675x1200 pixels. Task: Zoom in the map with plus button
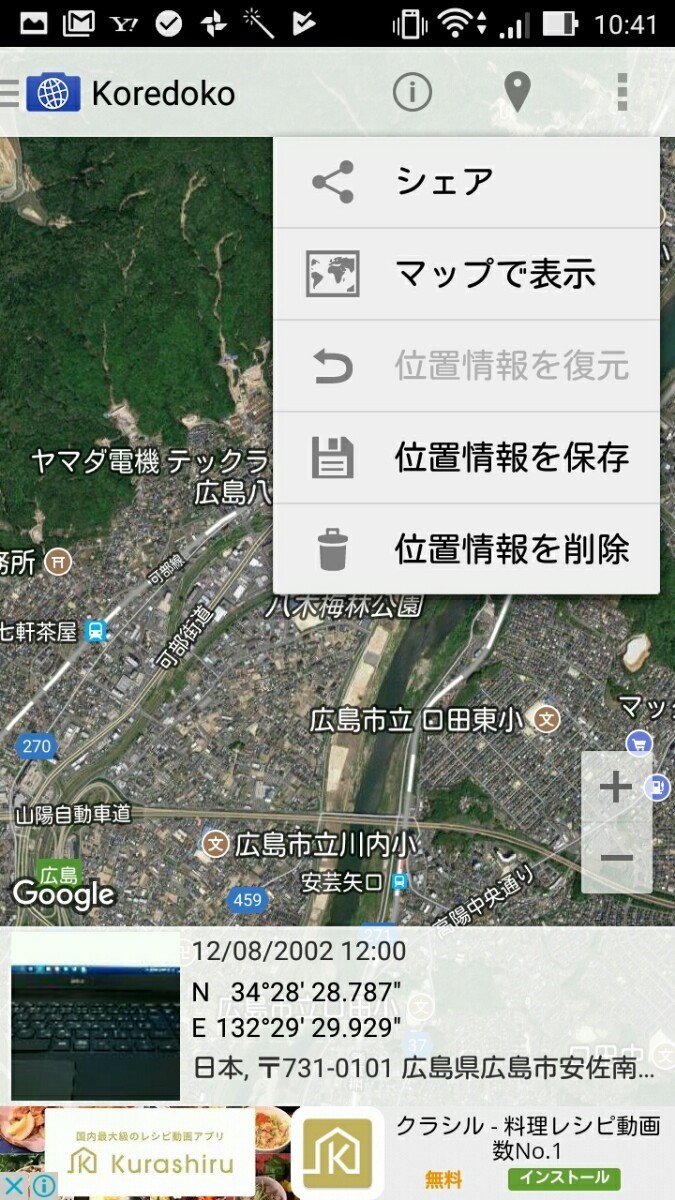pos(616,788)
